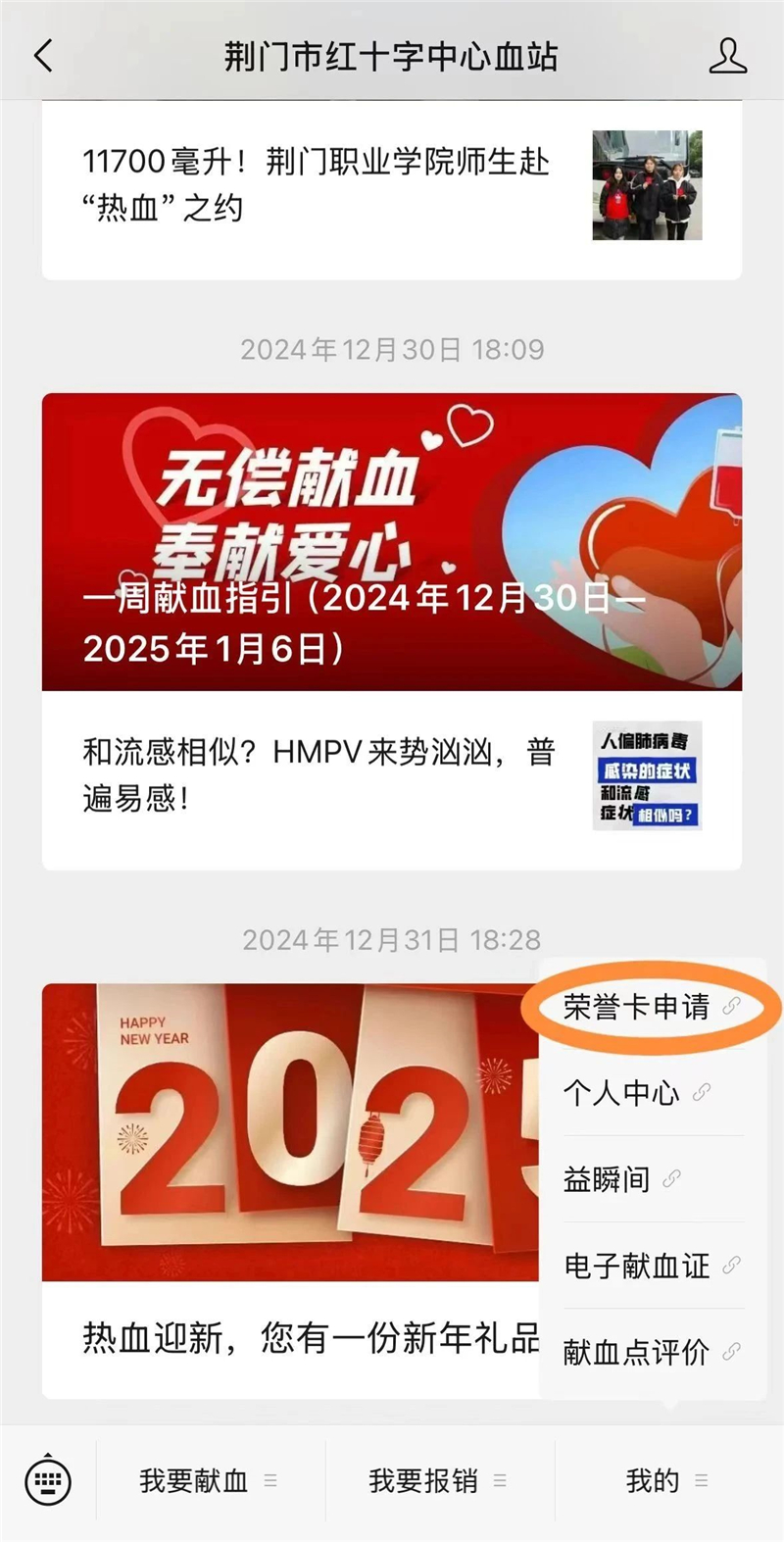The height and width of the screenshot is (1542, 784).
Task: Open the account profile icon
Action: click(727, 56)
